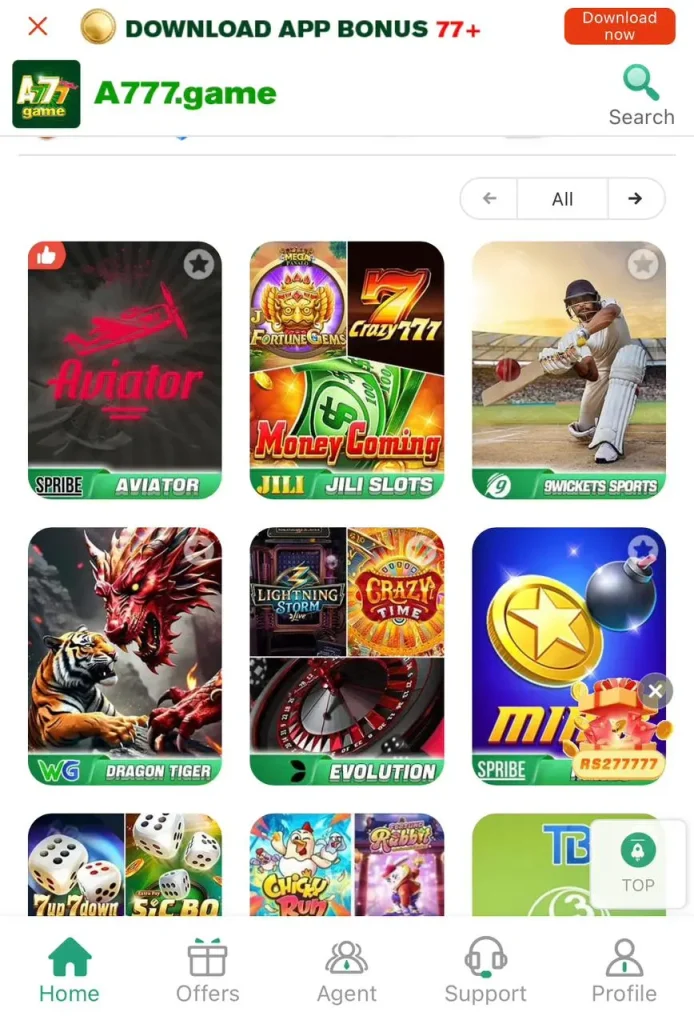Favorite 9Wickets Sports with star icon

643,264
